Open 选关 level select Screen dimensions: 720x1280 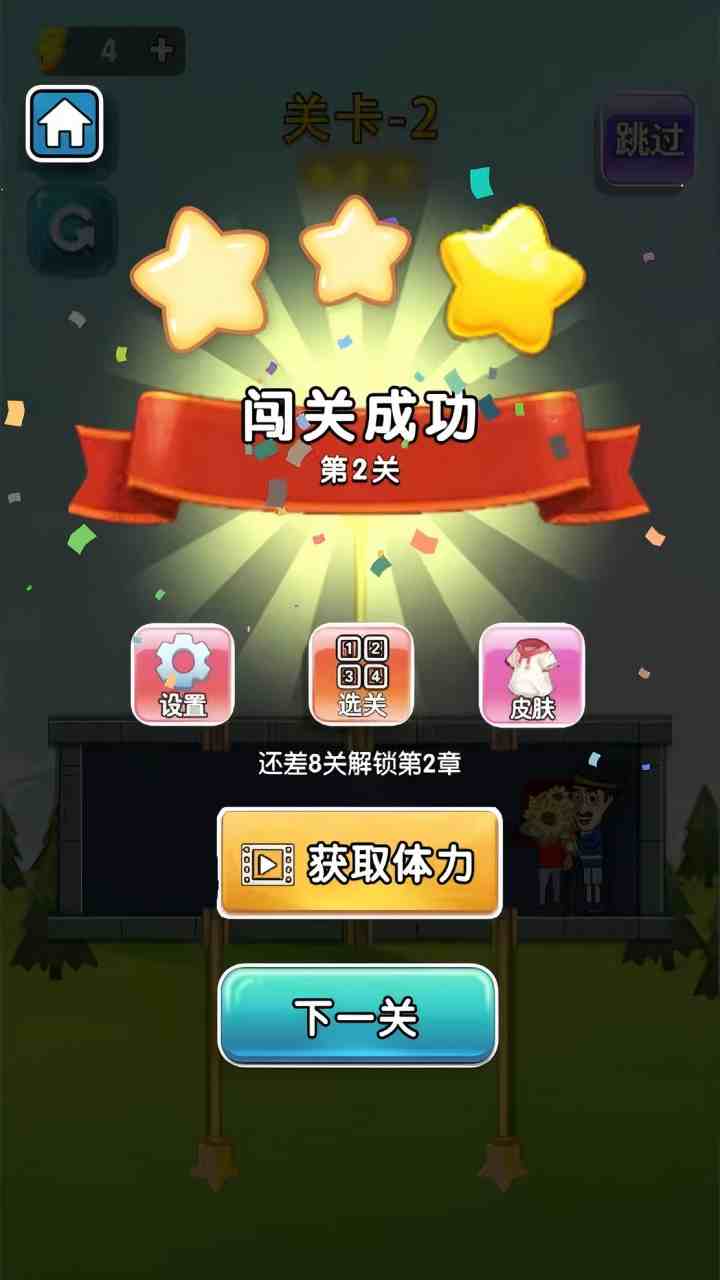pos(361,674)
